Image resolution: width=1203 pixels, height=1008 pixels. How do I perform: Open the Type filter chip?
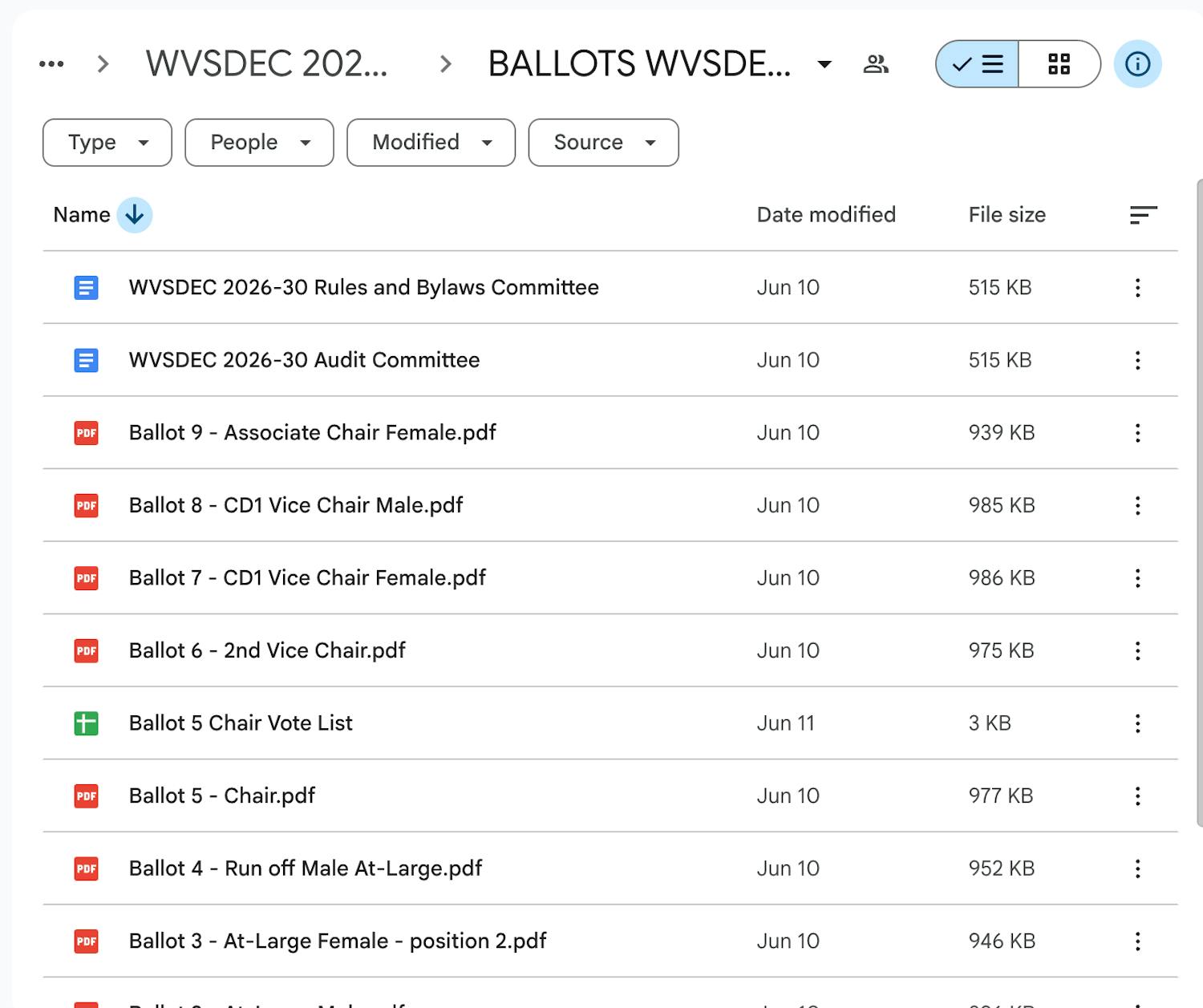pos(107,143)
